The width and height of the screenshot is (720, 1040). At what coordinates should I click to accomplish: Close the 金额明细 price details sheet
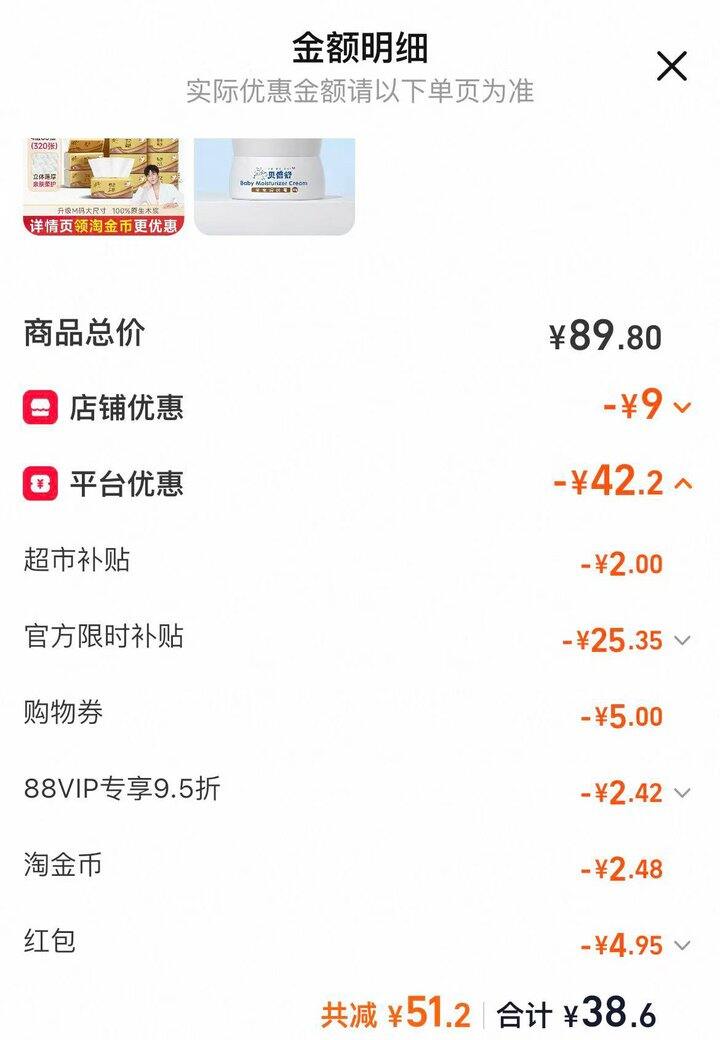pyautogui.click(x=672, y=66)
